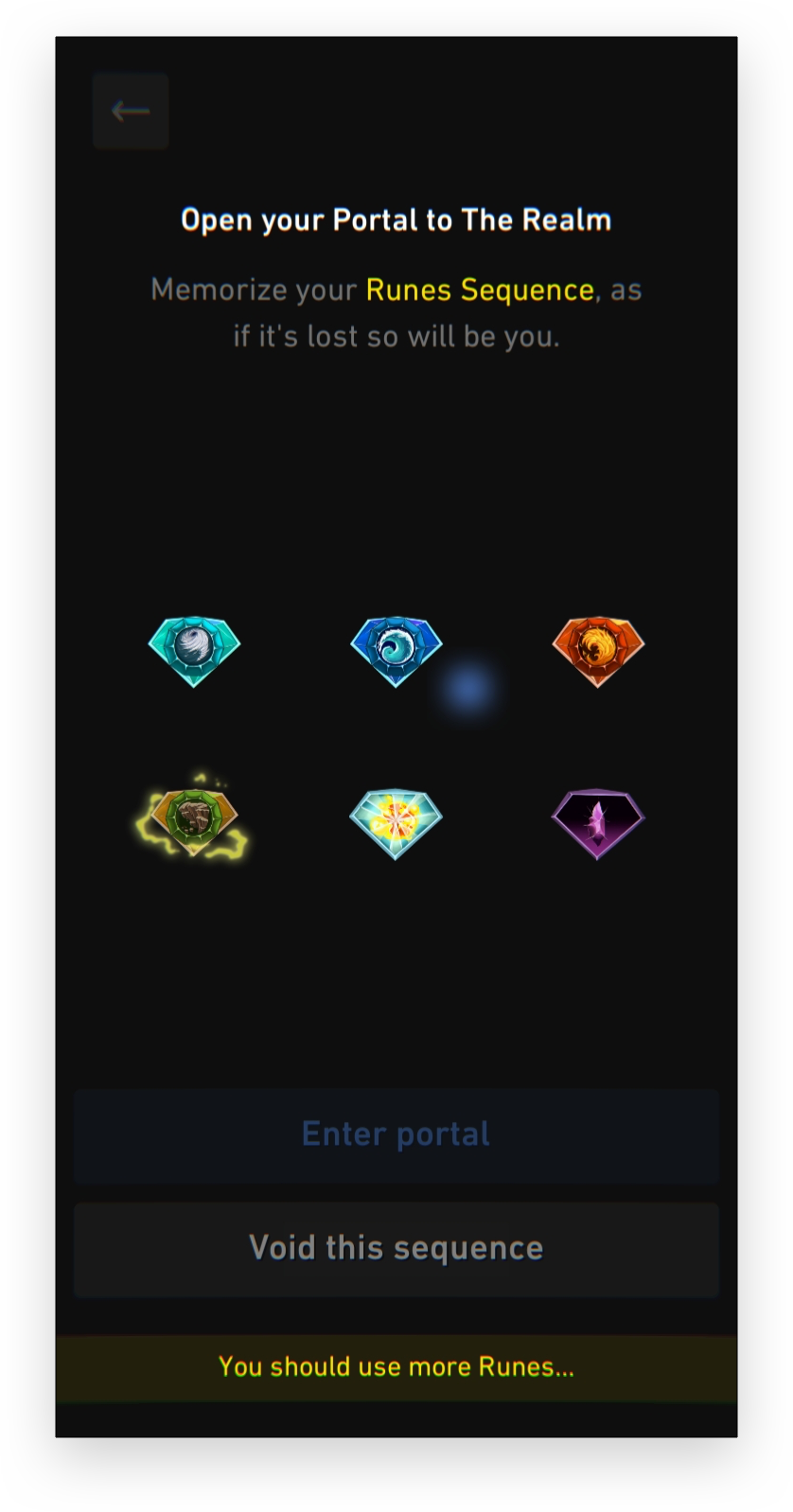Void this sequence
The width and height of the screenshot is (793, 1512).
click(x=396, y=1249)
